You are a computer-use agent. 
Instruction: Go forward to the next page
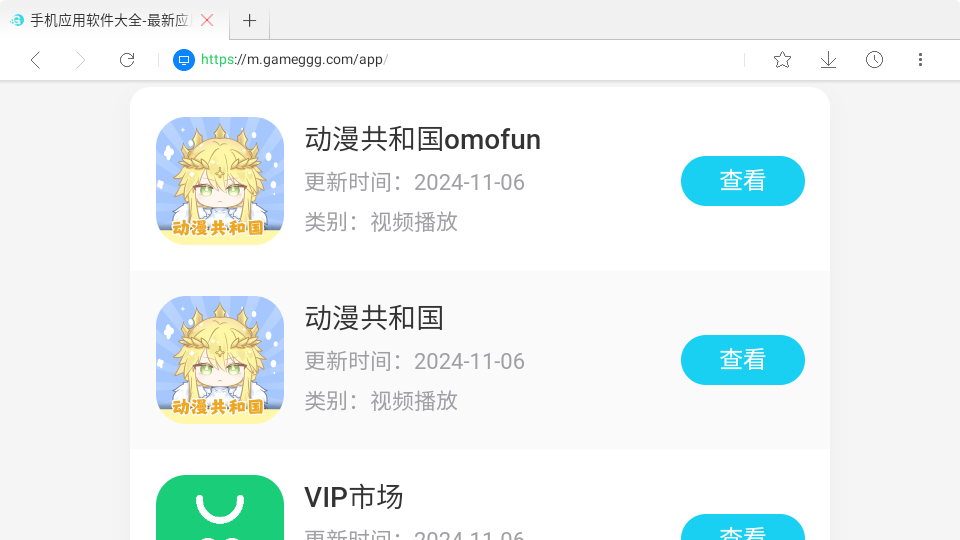pos(80,60)
